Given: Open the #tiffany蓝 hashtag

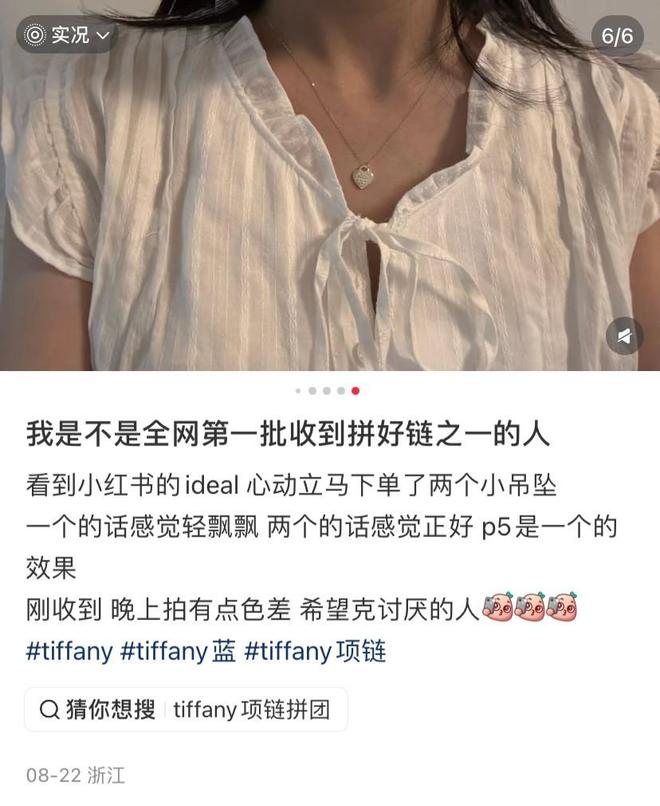Looking at the screenshot, I should [178, 652].
